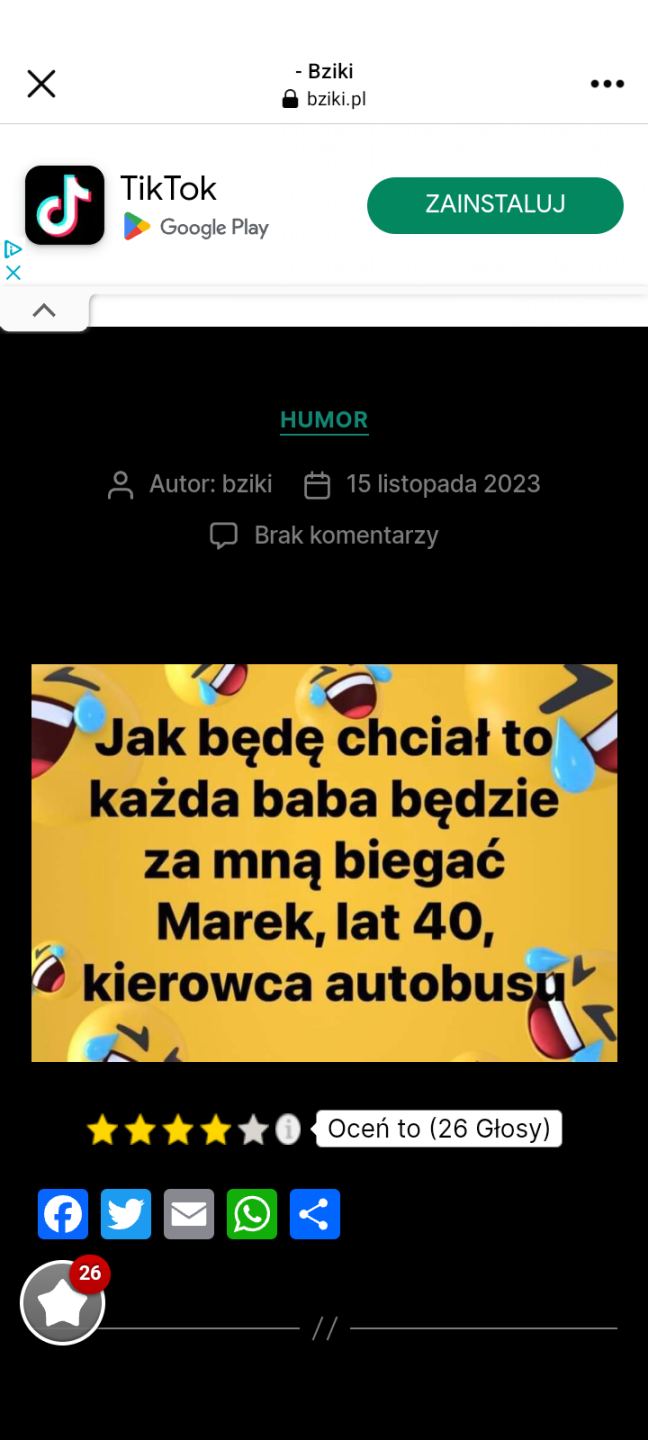
Task: Tap the Zainstaluj button for TikTok
Action: 495,205
